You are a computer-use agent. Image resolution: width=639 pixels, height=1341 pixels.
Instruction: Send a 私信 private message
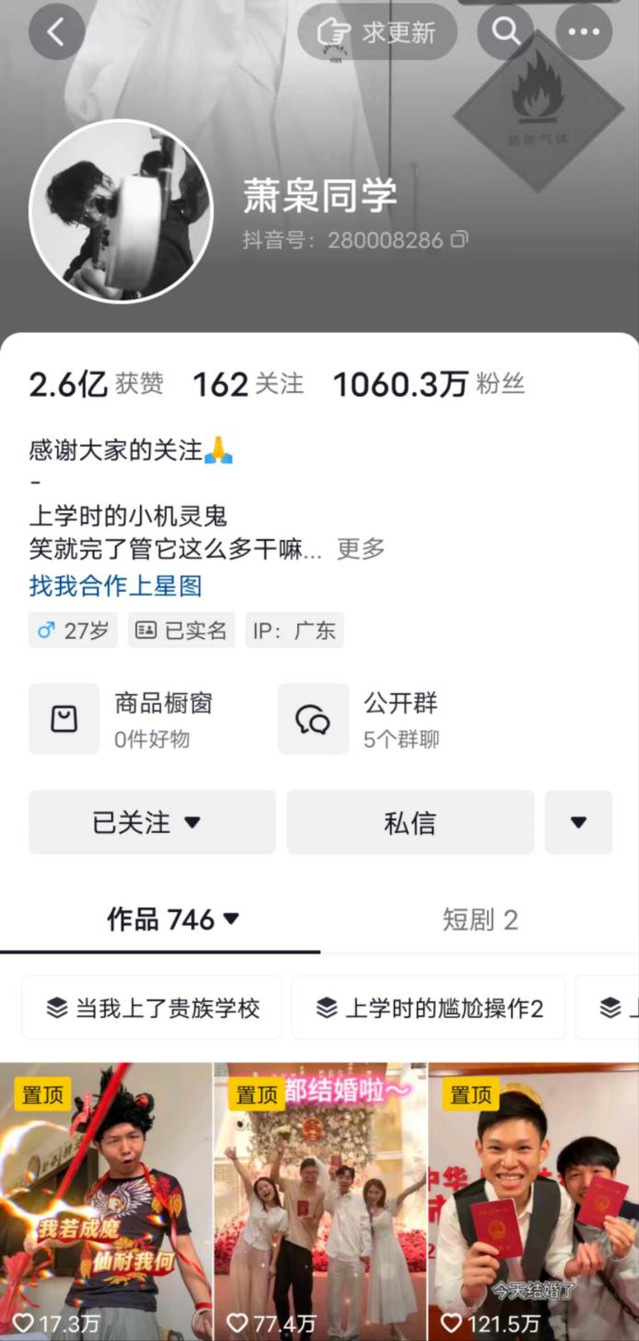tap(410, 822)
